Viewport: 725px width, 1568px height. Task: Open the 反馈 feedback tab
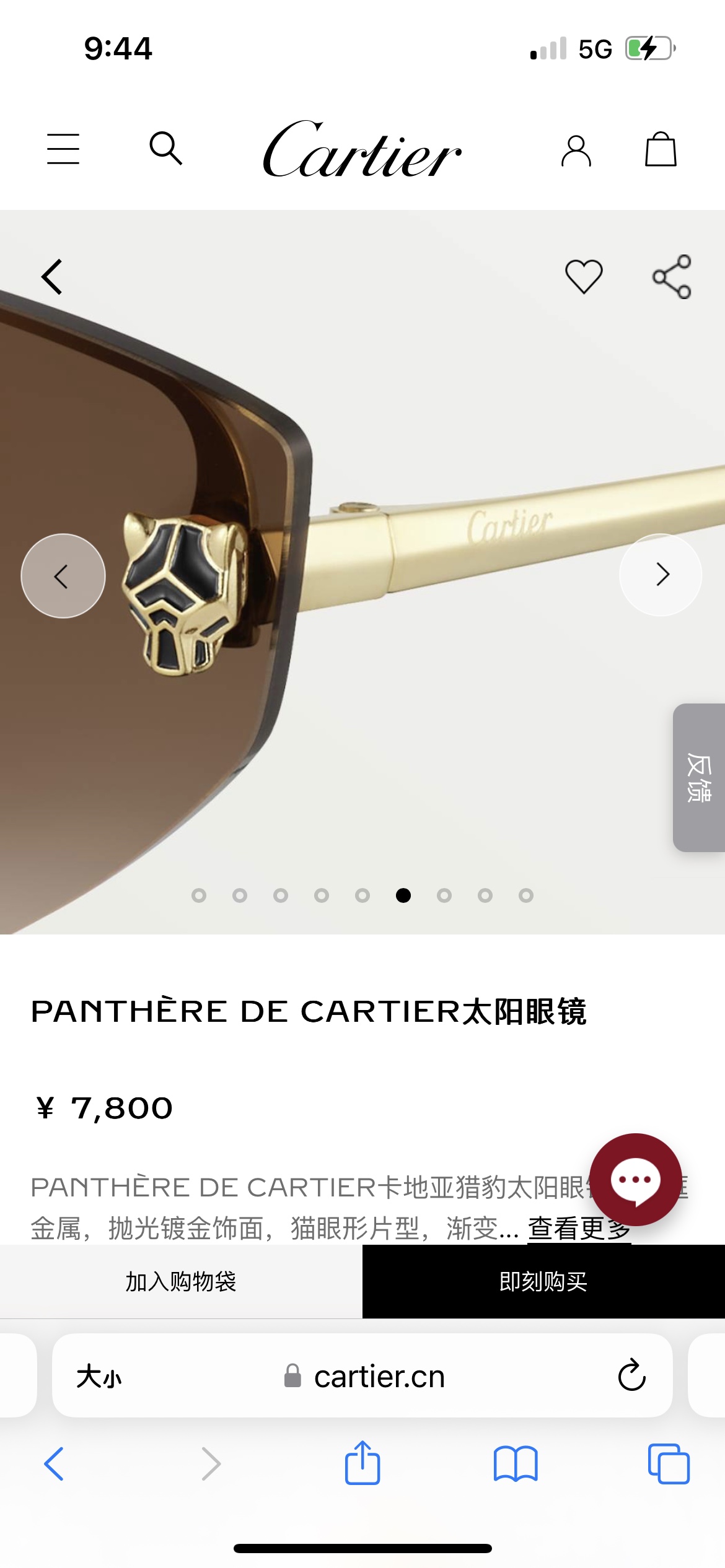699,777
